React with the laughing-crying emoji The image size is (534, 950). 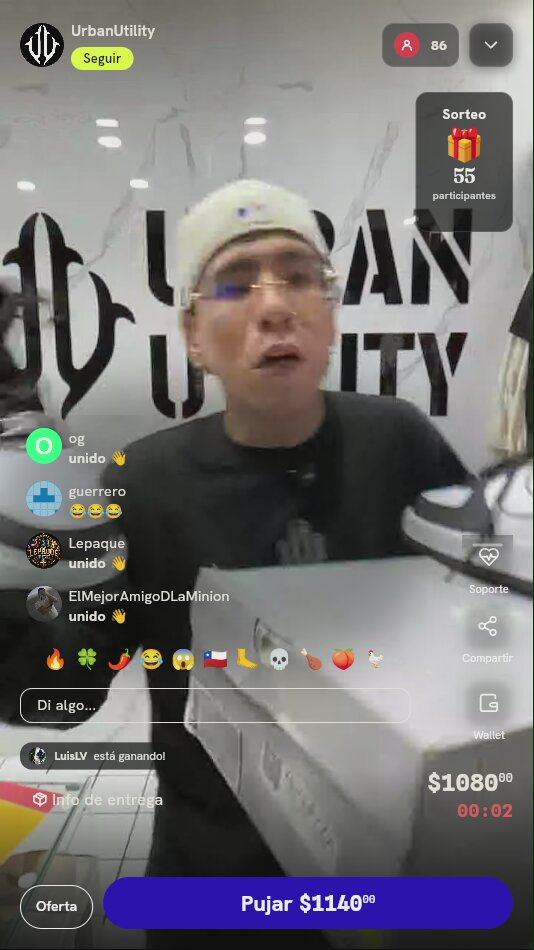point(152,659)
